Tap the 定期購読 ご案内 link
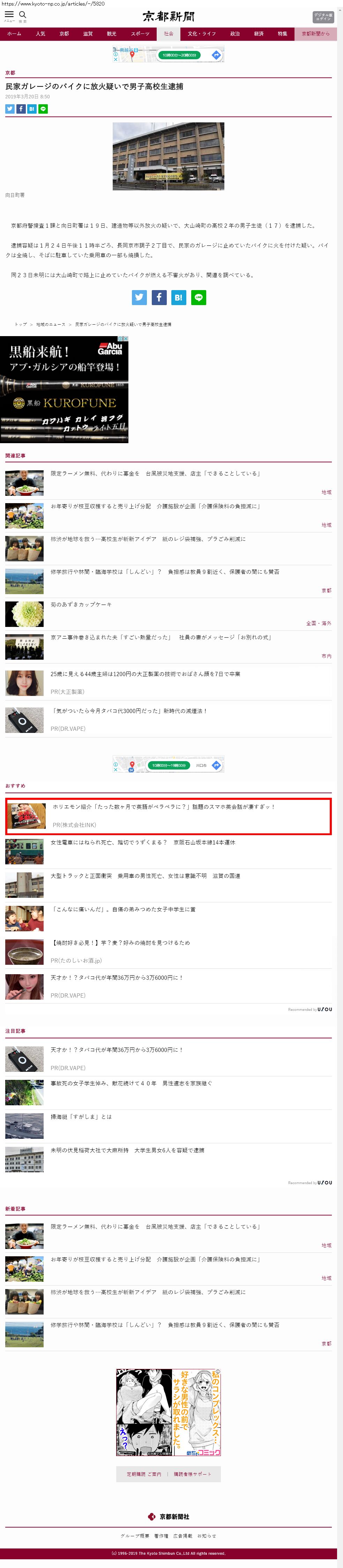The image size is (343, 1568). coord(144,1474)
